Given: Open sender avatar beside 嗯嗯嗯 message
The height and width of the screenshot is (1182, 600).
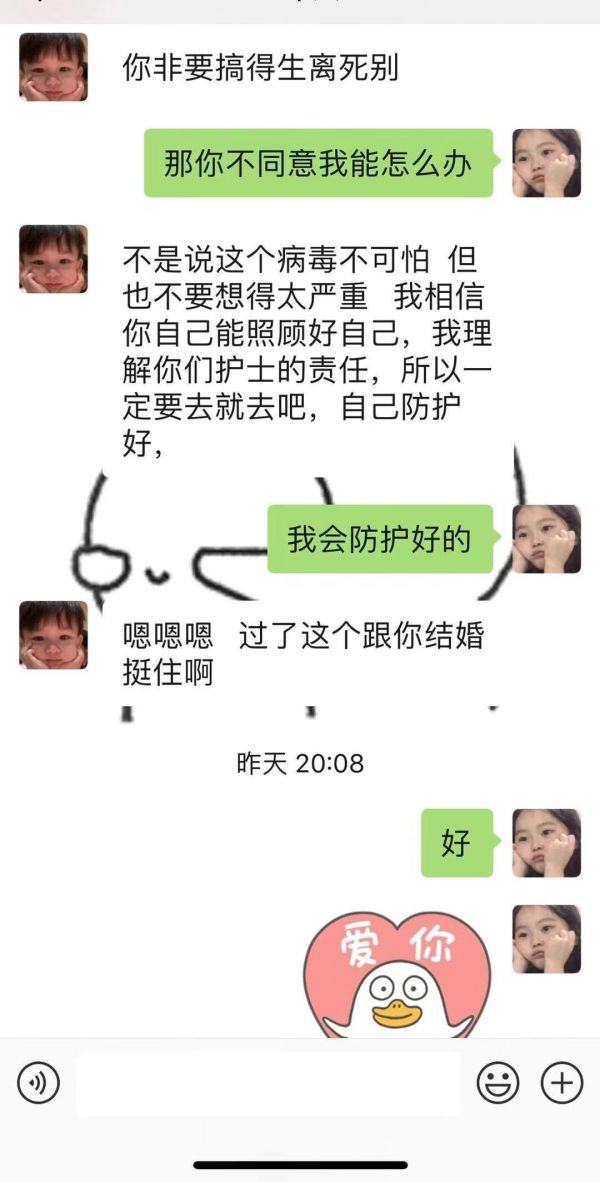Looking at the screenshot, I should coord(53,635).
